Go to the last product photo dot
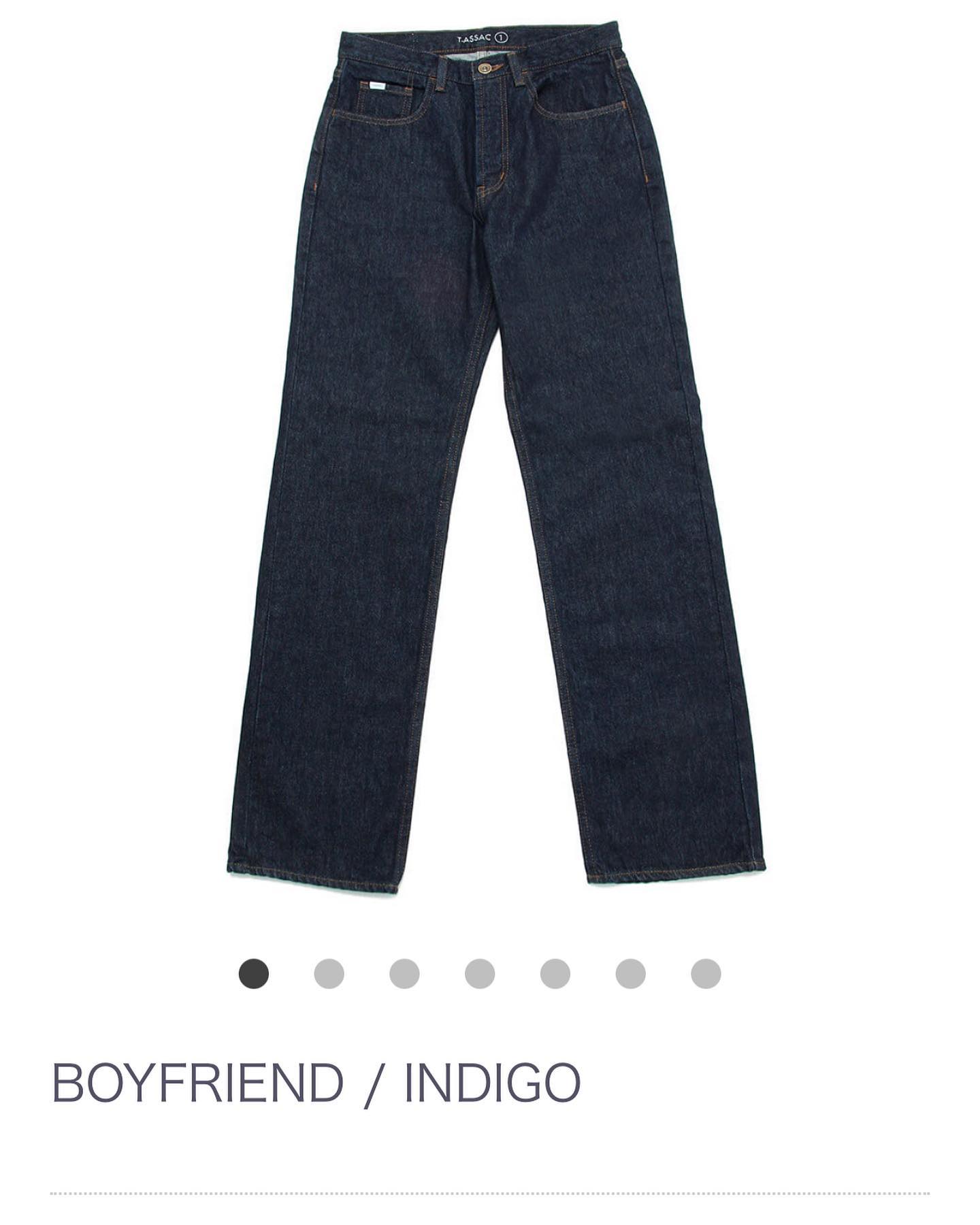Viewport: 980px width, 1225px height. [706, 973]
